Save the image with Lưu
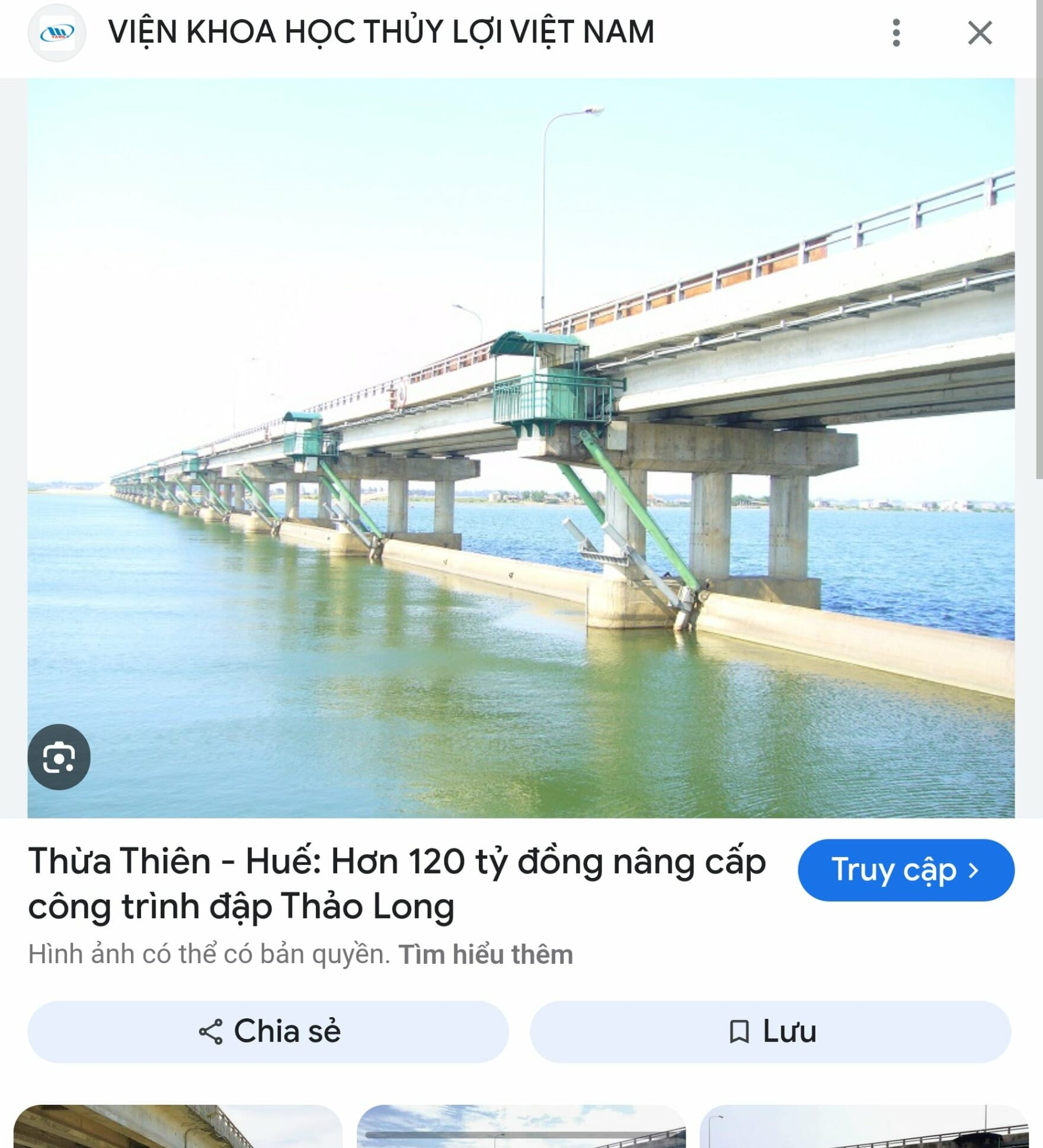Screen dimensions: 1043x1148 (x=770, y=1031)
